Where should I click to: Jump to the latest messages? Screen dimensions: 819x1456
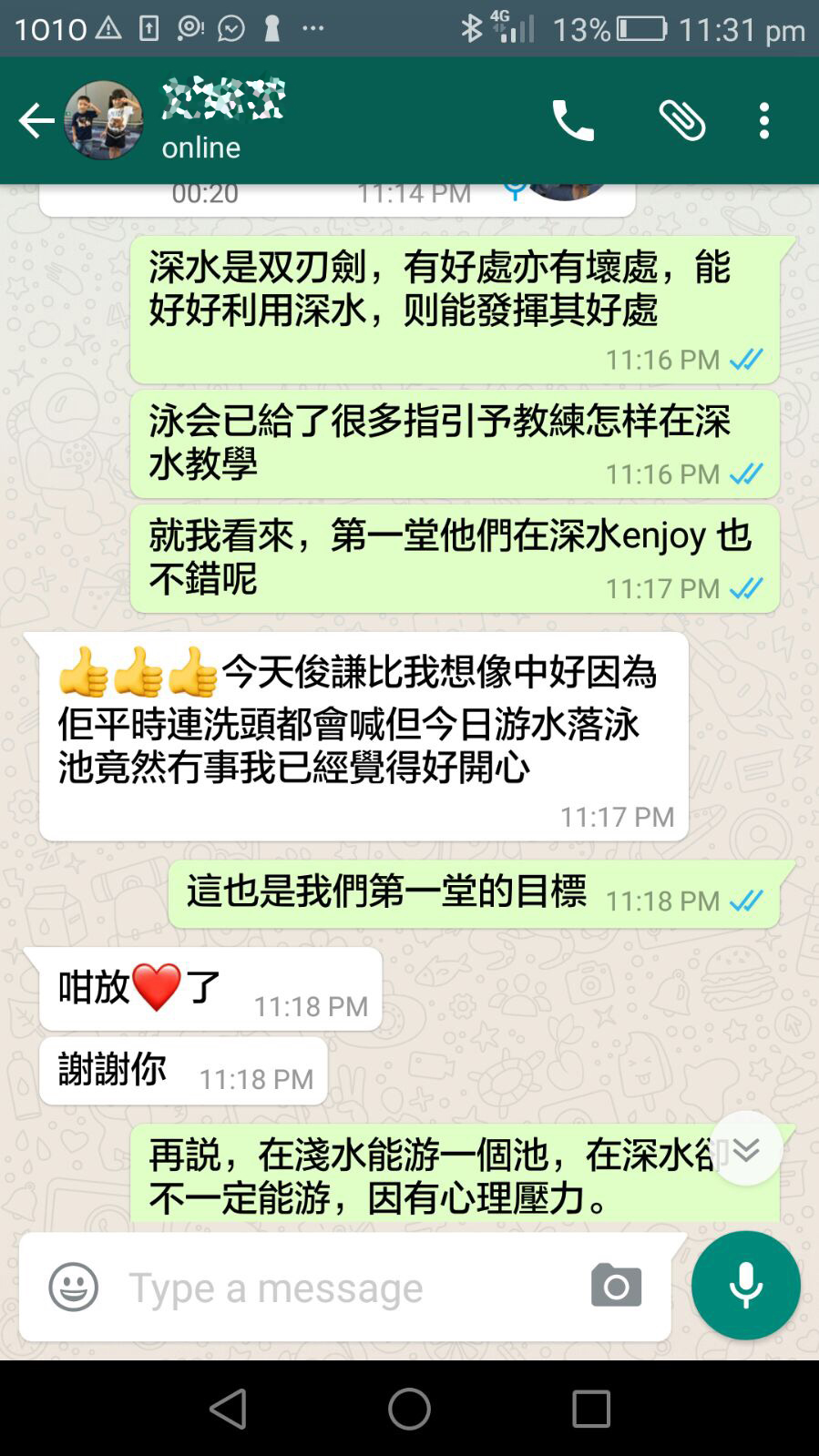coord(746,1149)
